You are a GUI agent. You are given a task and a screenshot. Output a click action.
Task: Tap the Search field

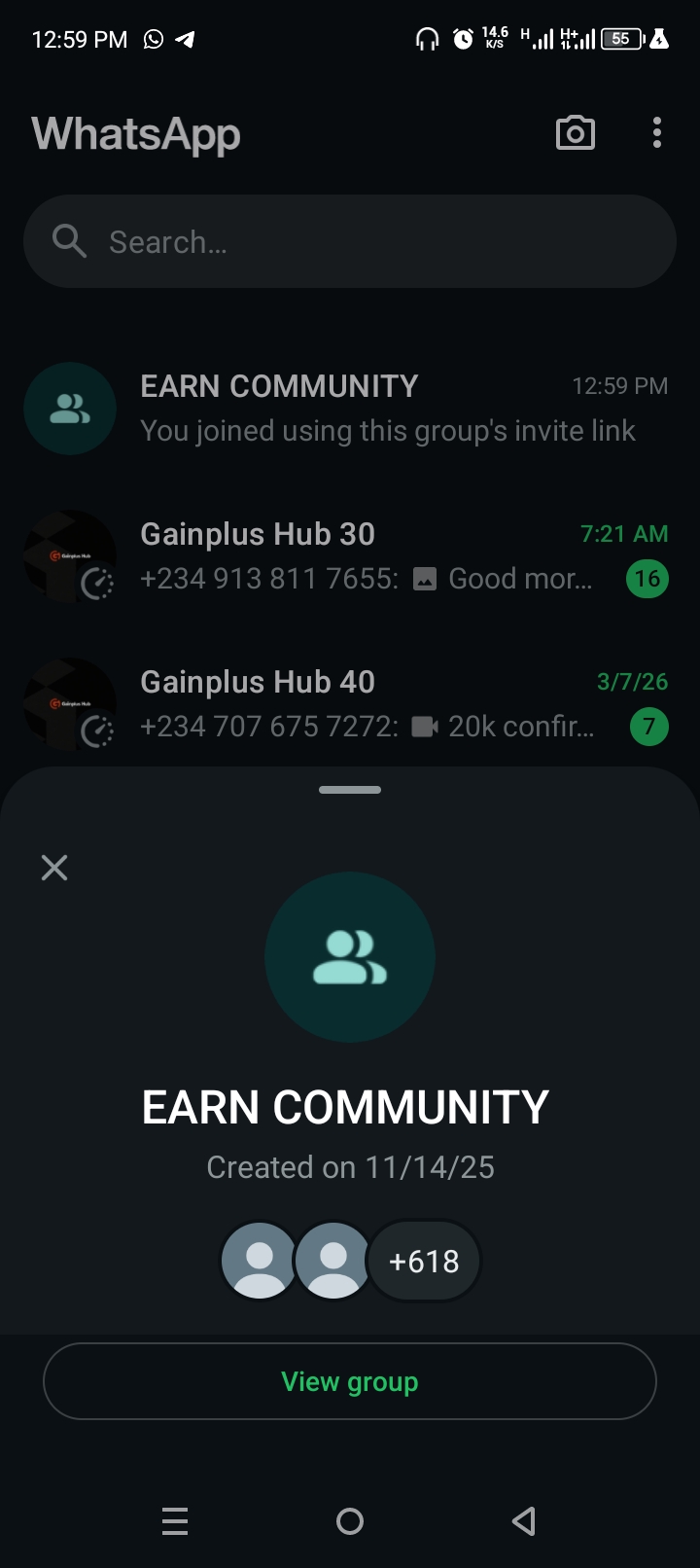[x=350, y=241]
